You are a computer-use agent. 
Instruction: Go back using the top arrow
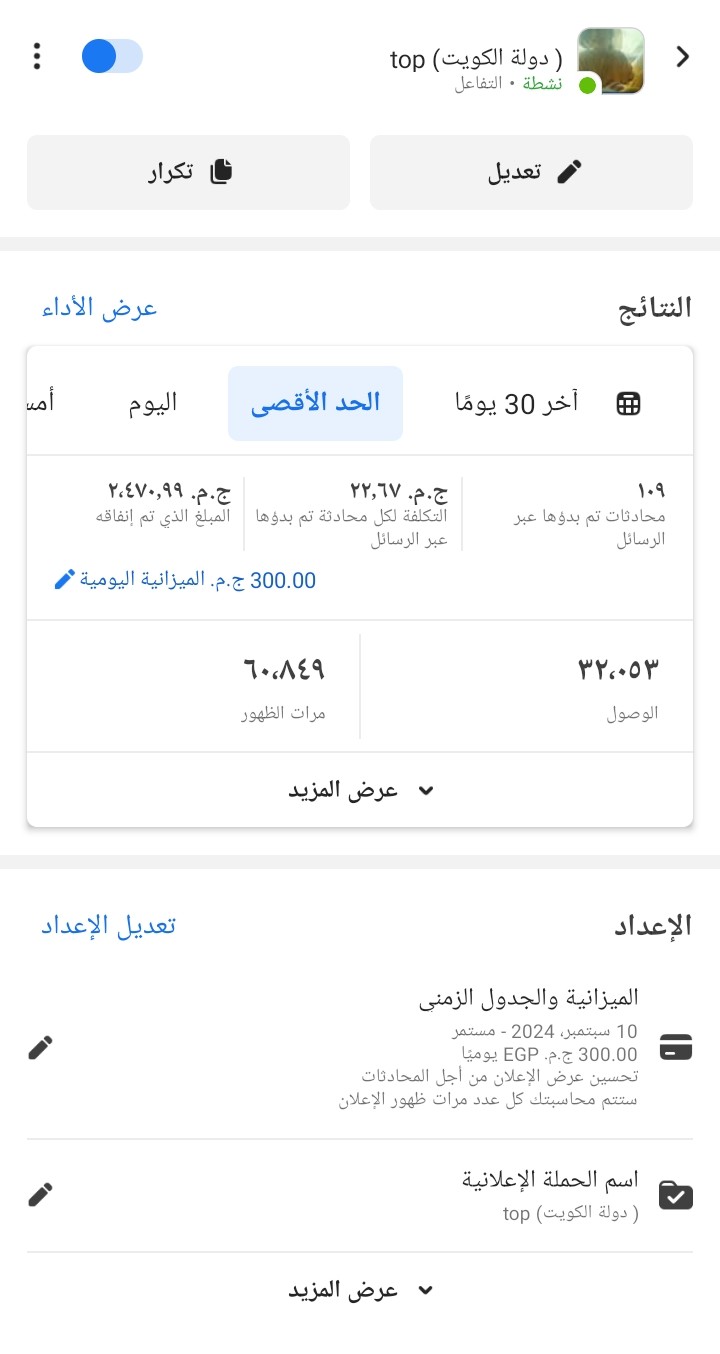point(683,57)
